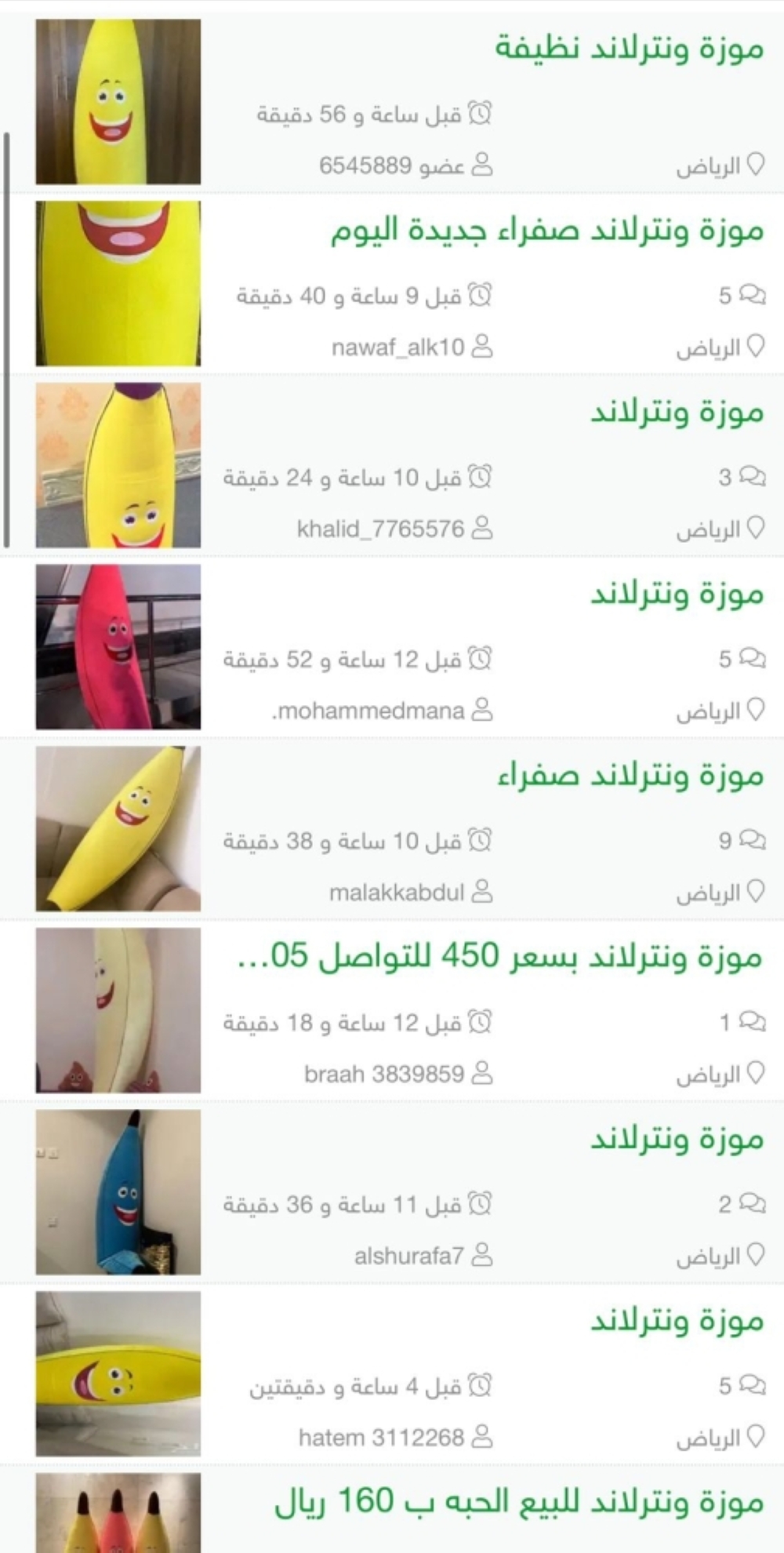Open the listing posted by hatem 3112268
The height and width of the screenshot is (1553, 784).
(x=677, y=1321)
